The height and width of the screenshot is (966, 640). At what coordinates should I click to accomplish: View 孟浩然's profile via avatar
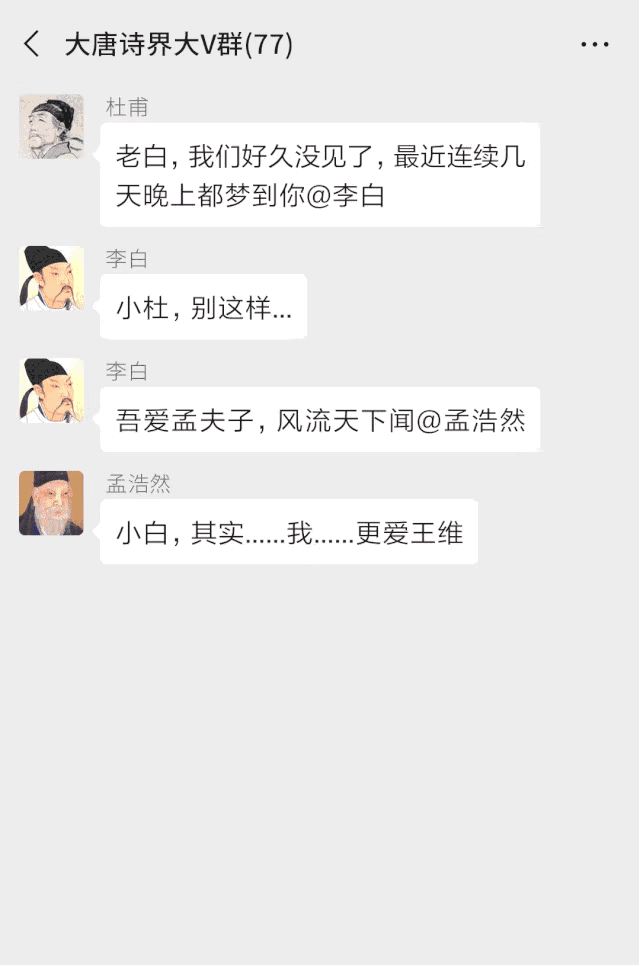point(51,503)
